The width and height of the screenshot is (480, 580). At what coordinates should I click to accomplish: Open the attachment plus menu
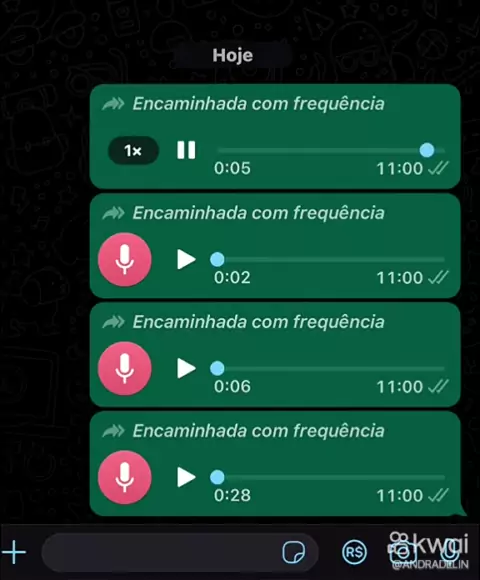point(14,552)
